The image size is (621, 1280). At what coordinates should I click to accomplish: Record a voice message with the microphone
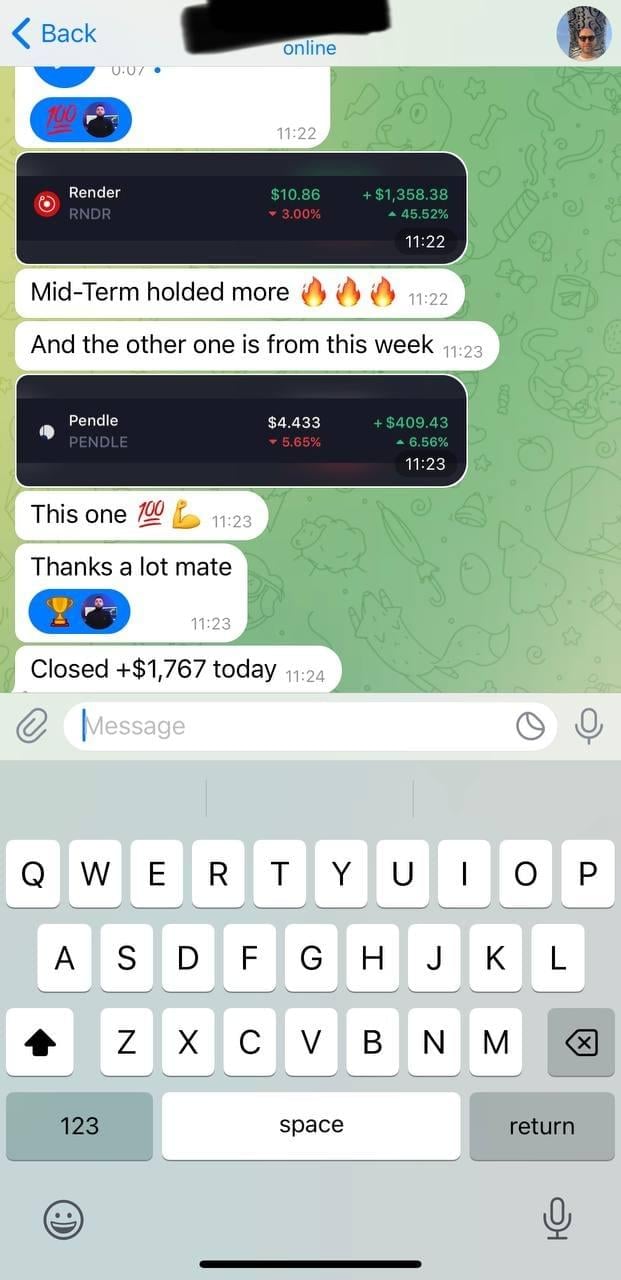pyautogui.click(x=589, y=726)
